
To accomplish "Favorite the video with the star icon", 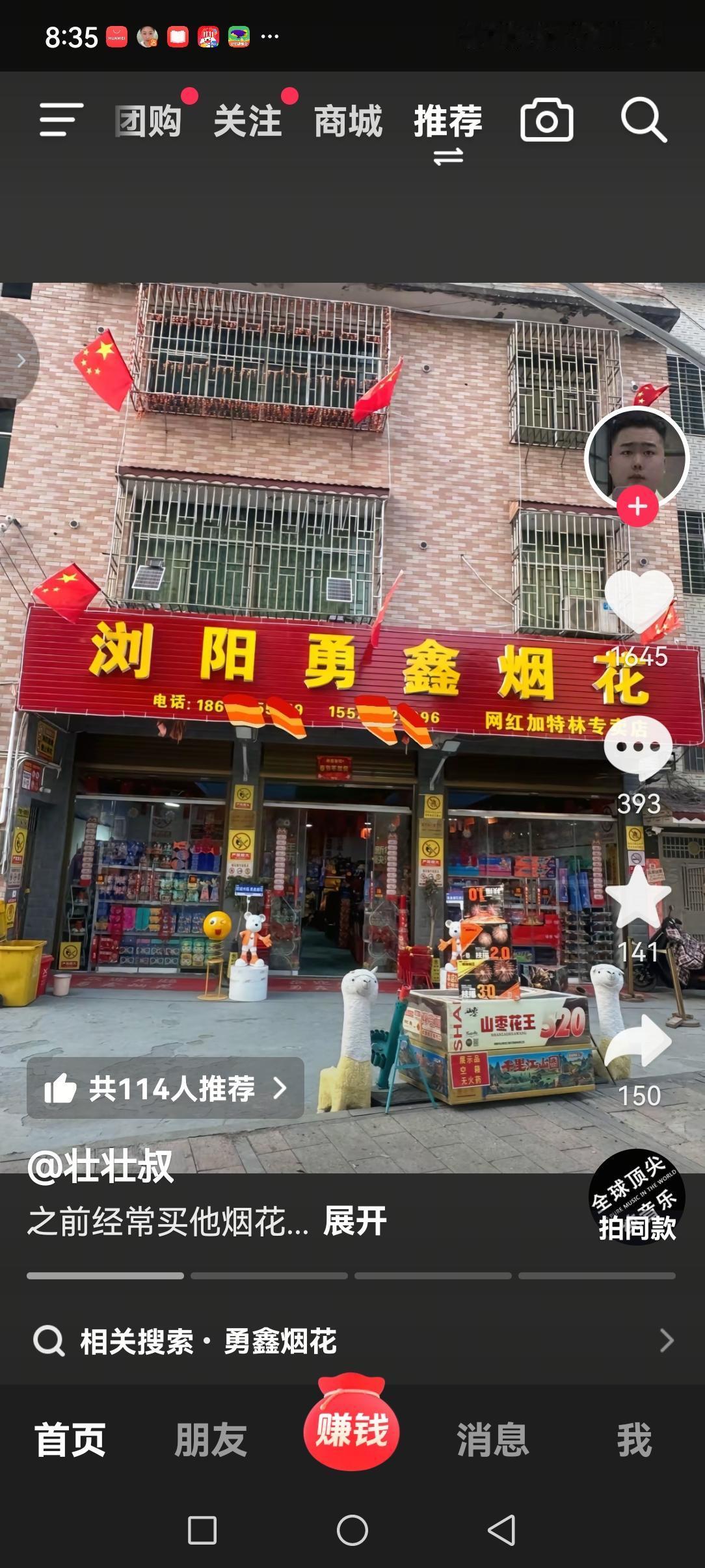I will tap(638, 908).
